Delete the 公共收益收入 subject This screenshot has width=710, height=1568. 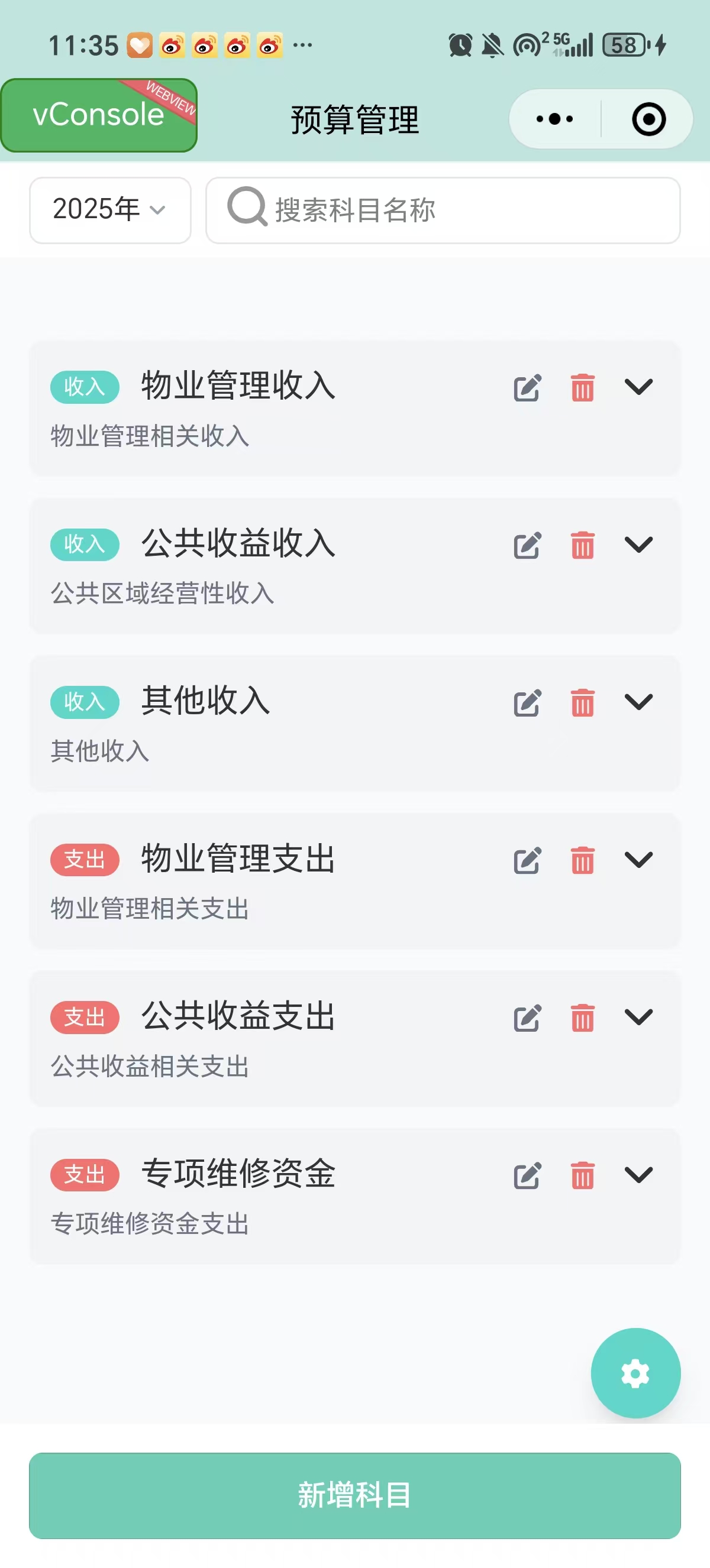[582, 545]
